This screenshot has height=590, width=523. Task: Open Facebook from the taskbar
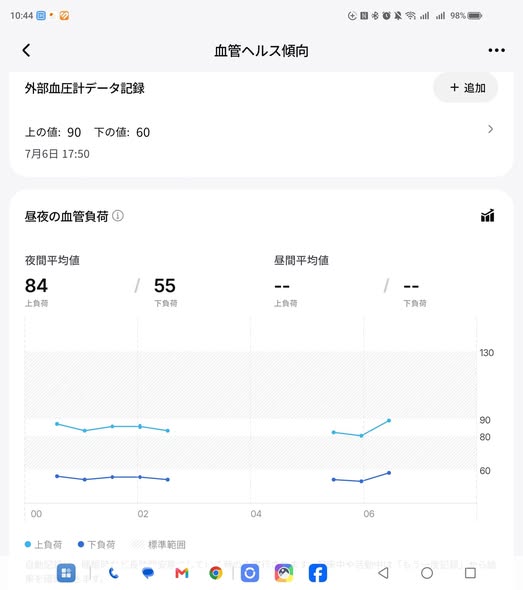point(318,573)
